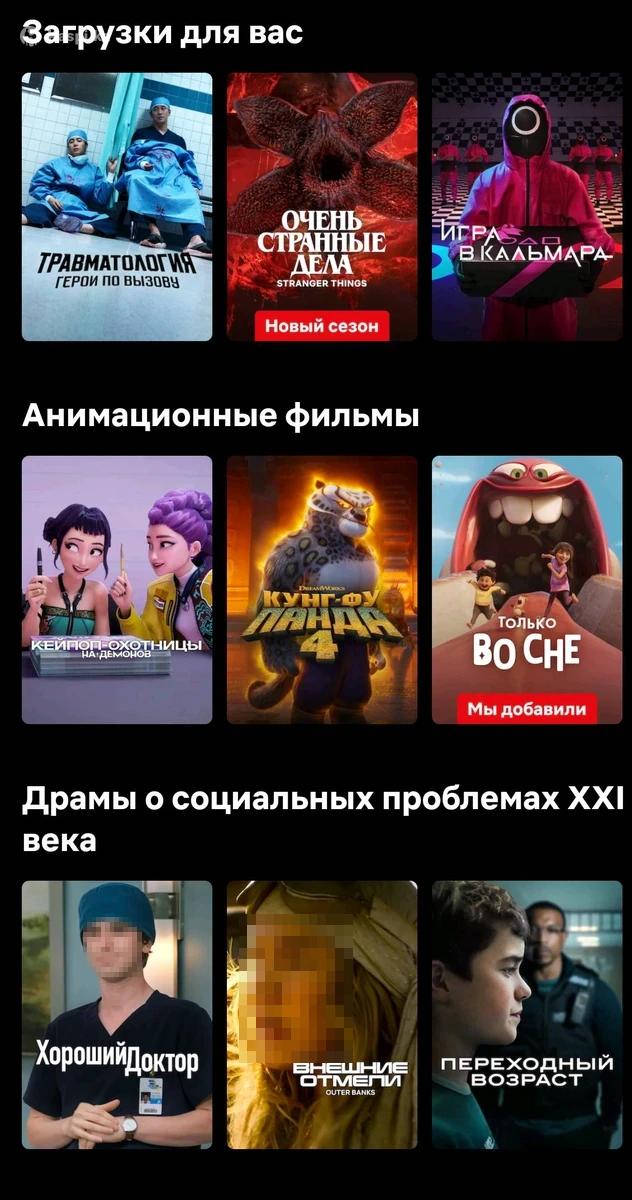Screen dimensions: 632x1200
Task: Open «Травматология: Герои по вызову» poster
Action: [x=117, y=207]
